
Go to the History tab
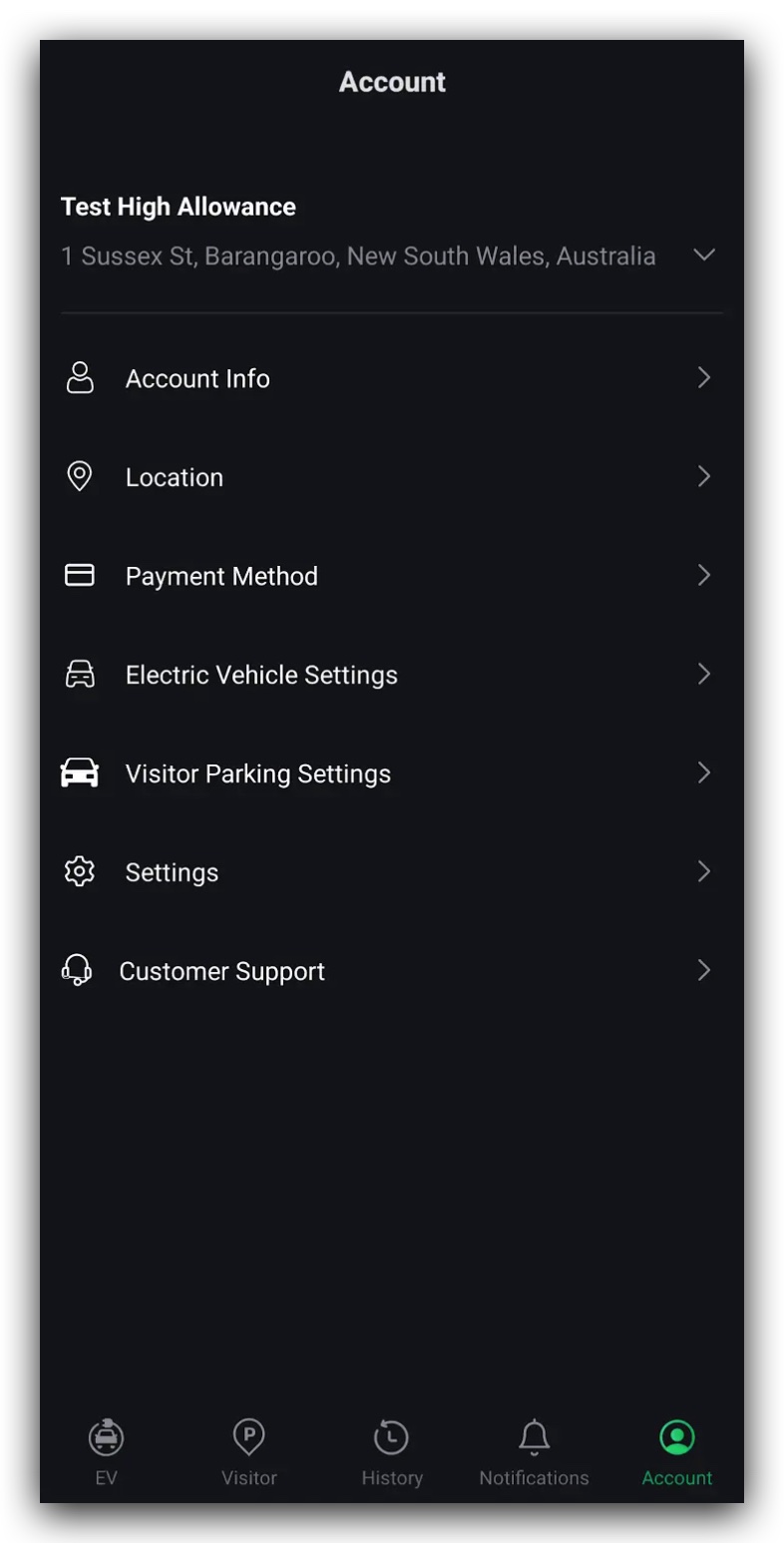[x=392, y=1451]
